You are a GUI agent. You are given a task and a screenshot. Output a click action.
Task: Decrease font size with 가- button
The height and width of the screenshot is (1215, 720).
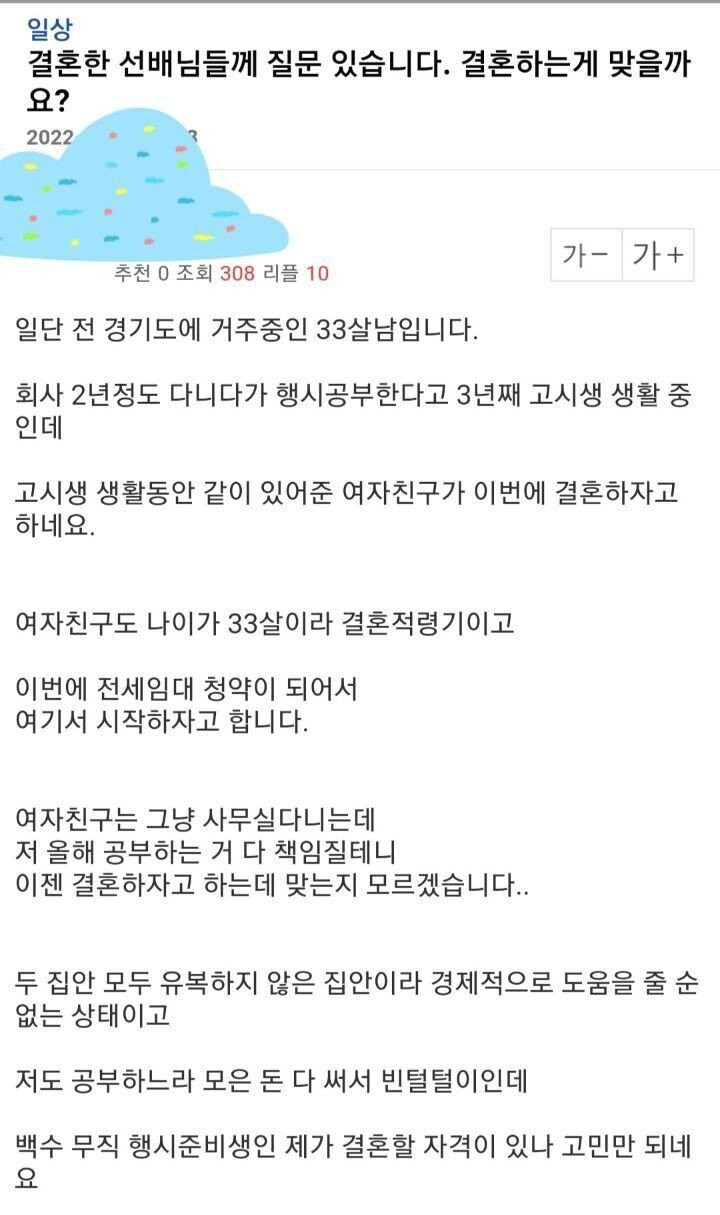(586, 255)
